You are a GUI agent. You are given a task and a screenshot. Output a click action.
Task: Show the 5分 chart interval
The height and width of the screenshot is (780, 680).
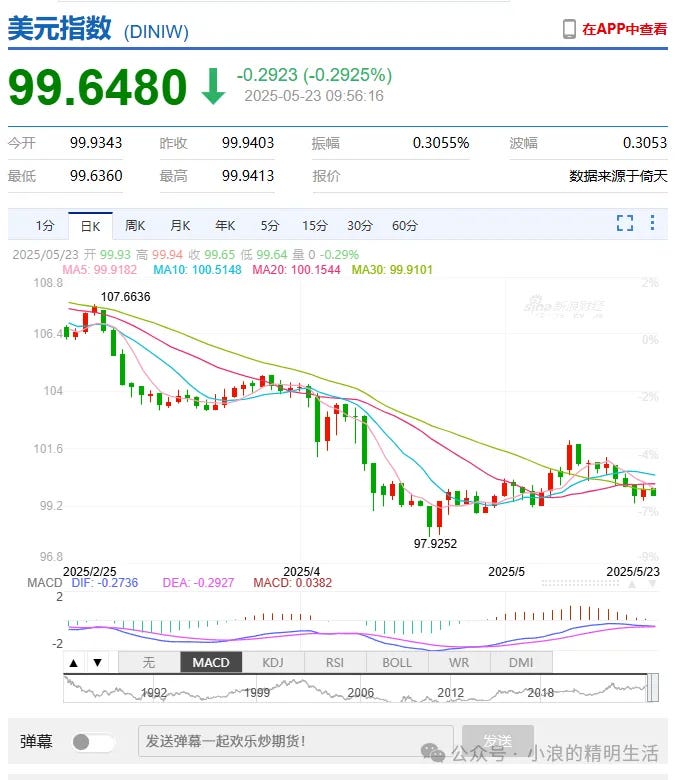270,225
